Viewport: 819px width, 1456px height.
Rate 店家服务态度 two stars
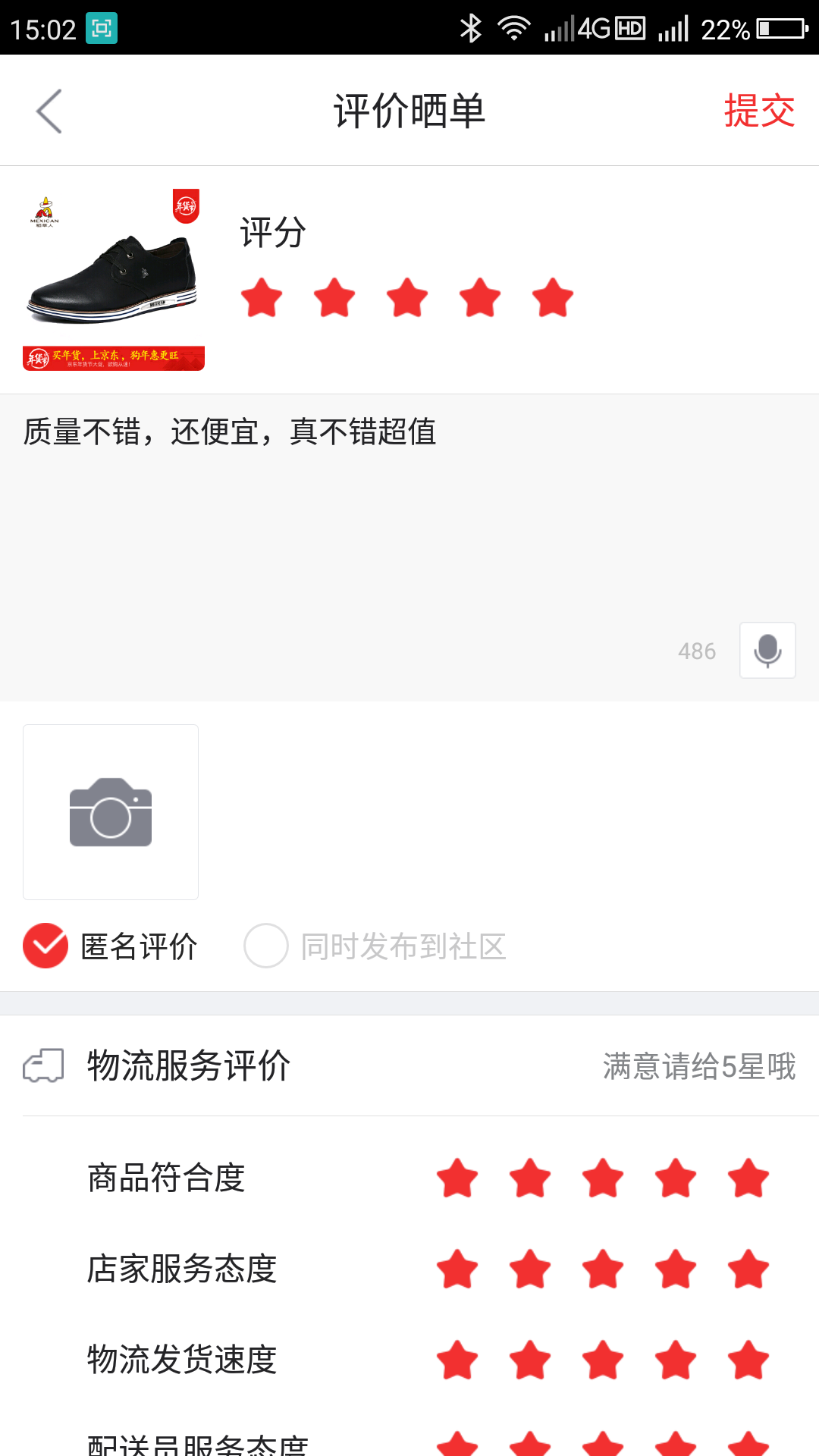(x=530, y=1269)
